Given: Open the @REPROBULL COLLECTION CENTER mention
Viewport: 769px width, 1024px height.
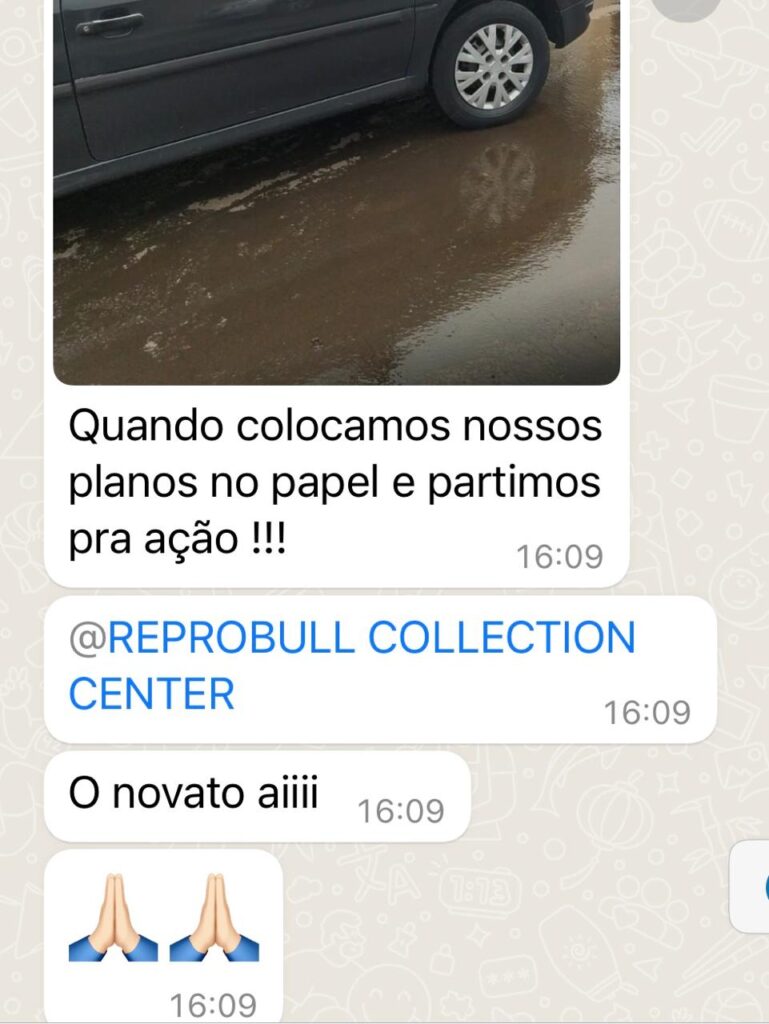Looking at the screenshot, I should [x=351, y=665].
